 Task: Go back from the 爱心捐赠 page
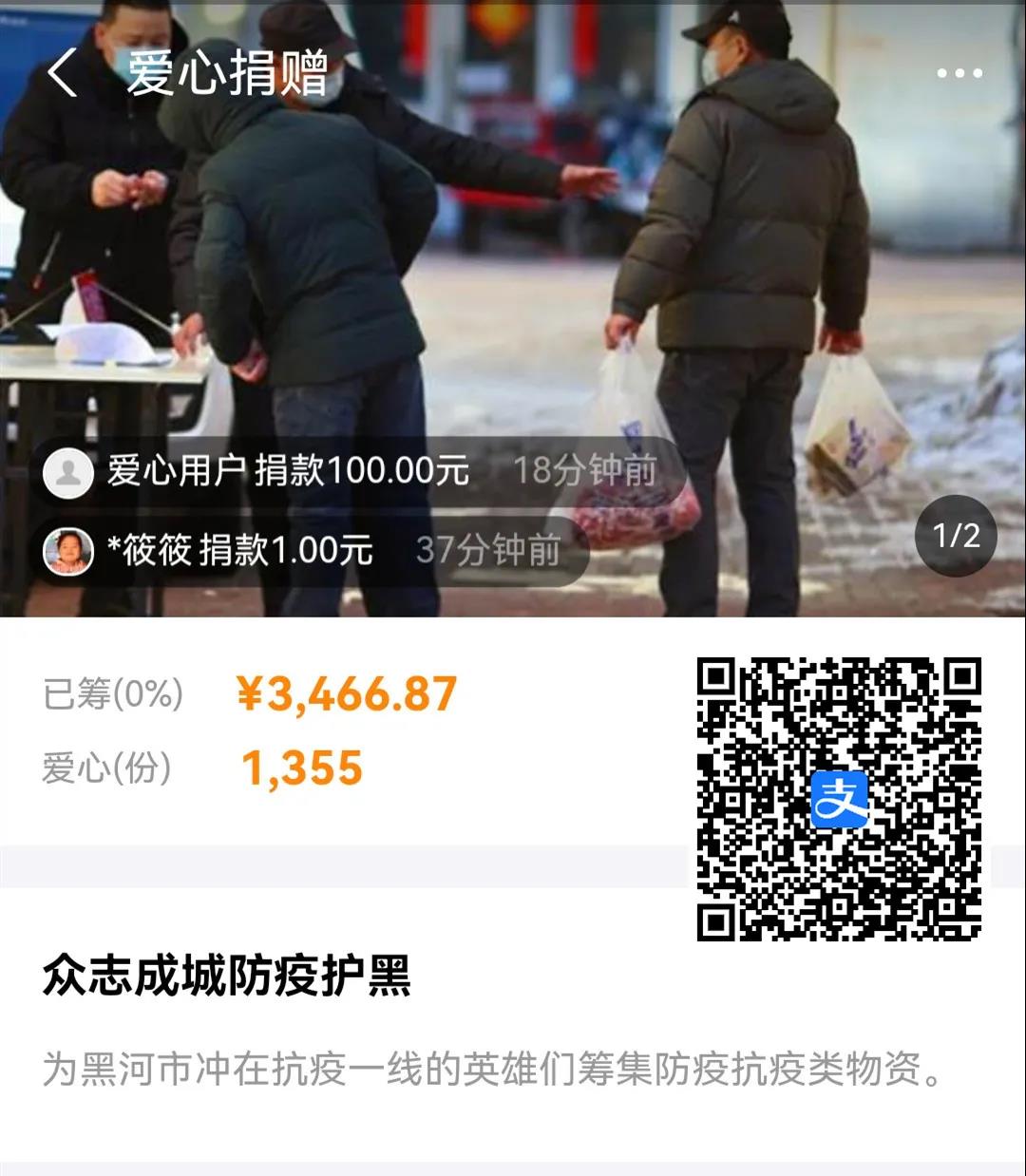[x=61, y=73]
